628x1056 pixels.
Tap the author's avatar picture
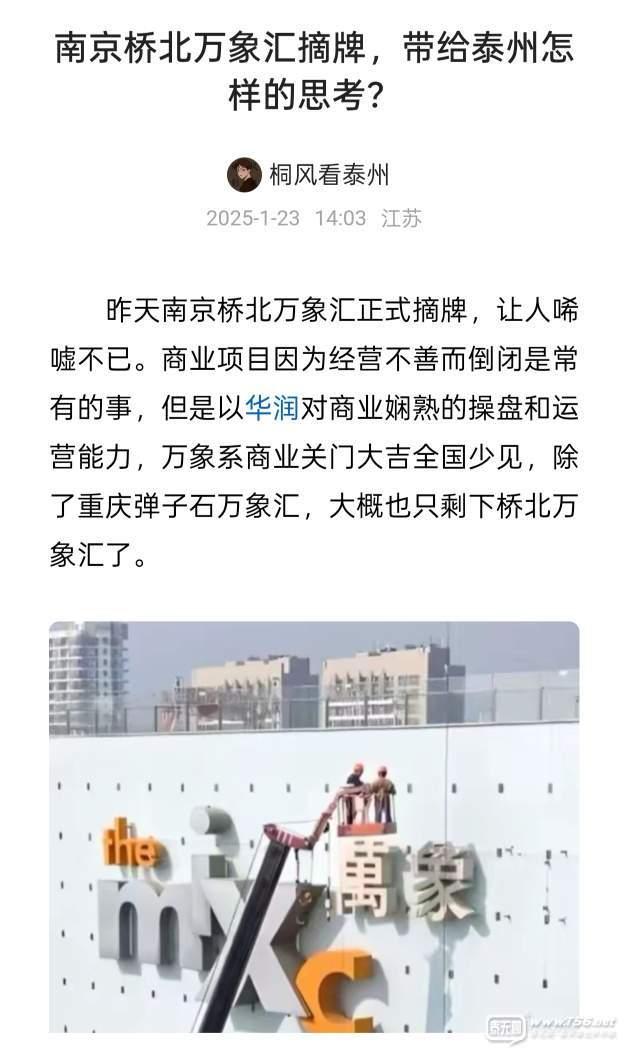click(244, 175)
